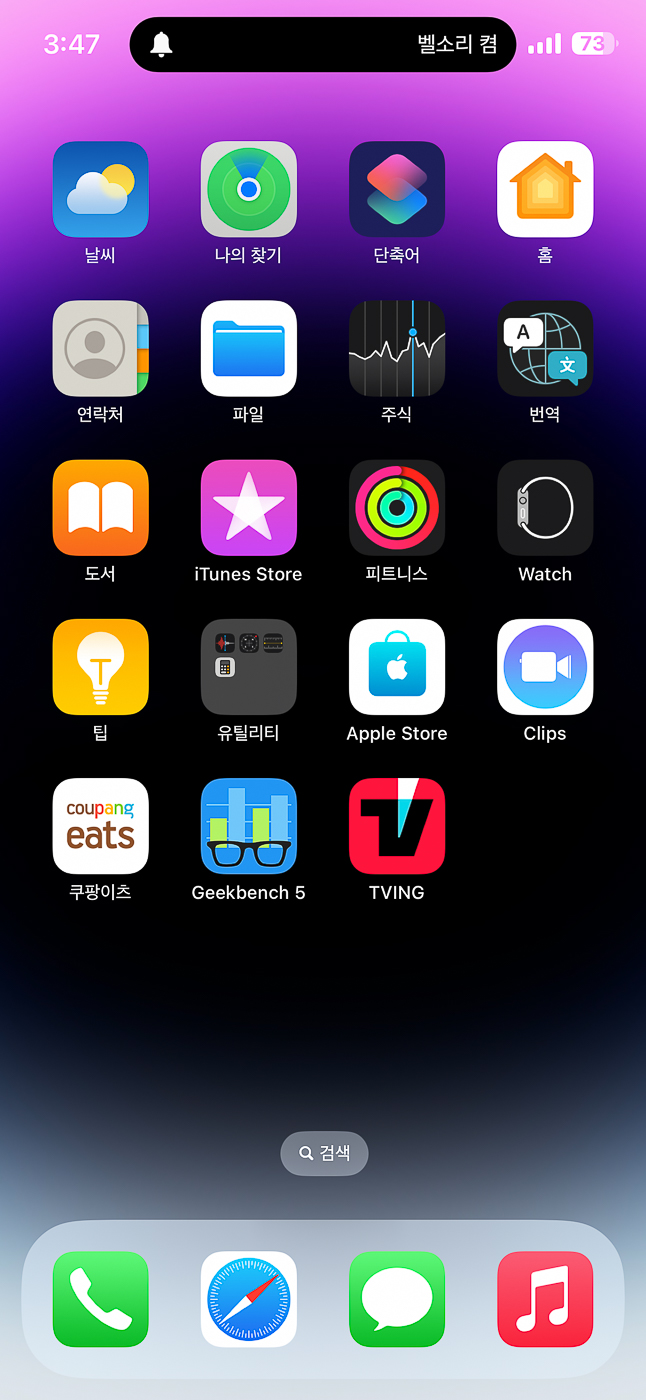Launch the Apple Store app
The image size is (646, 1400).
397,666
